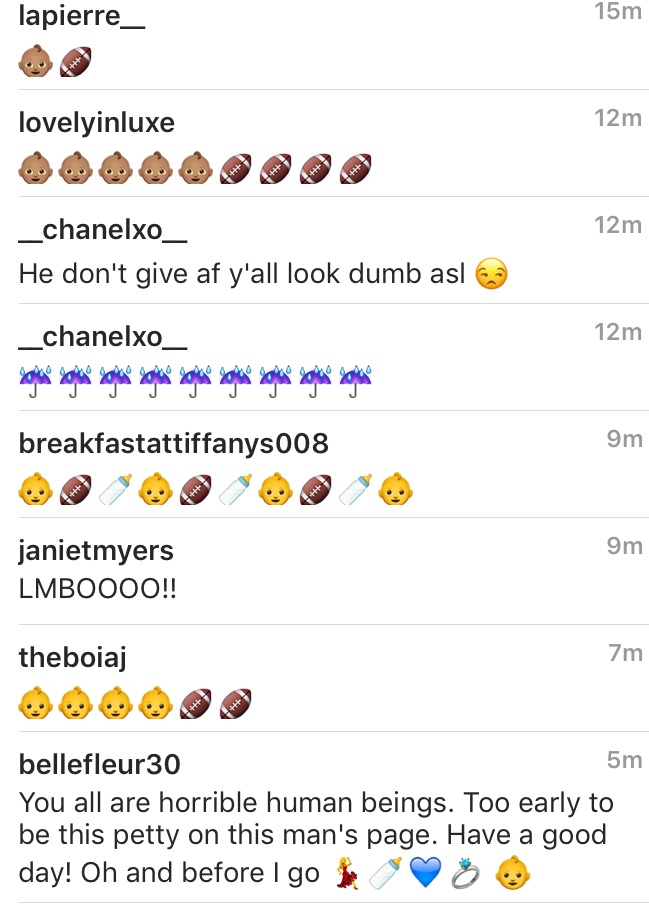The image size is (649, 908).
Task: Visit theboiaj's profile
Action: click(x=72, y=657)
